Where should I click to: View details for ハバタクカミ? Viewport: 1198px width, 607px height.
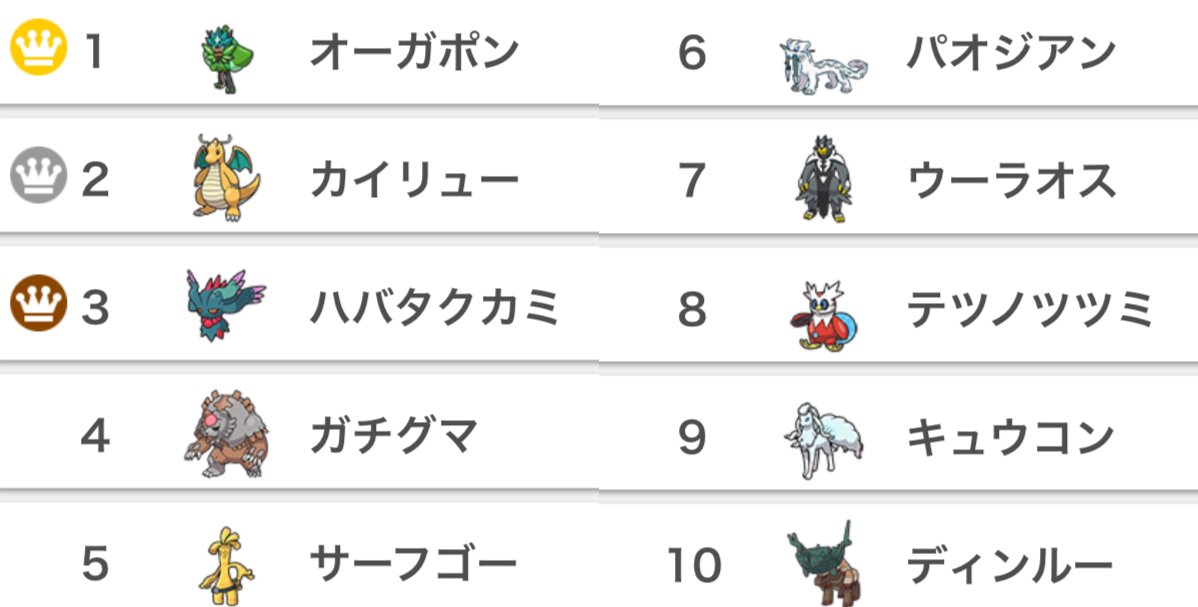[x=432, y=309]
